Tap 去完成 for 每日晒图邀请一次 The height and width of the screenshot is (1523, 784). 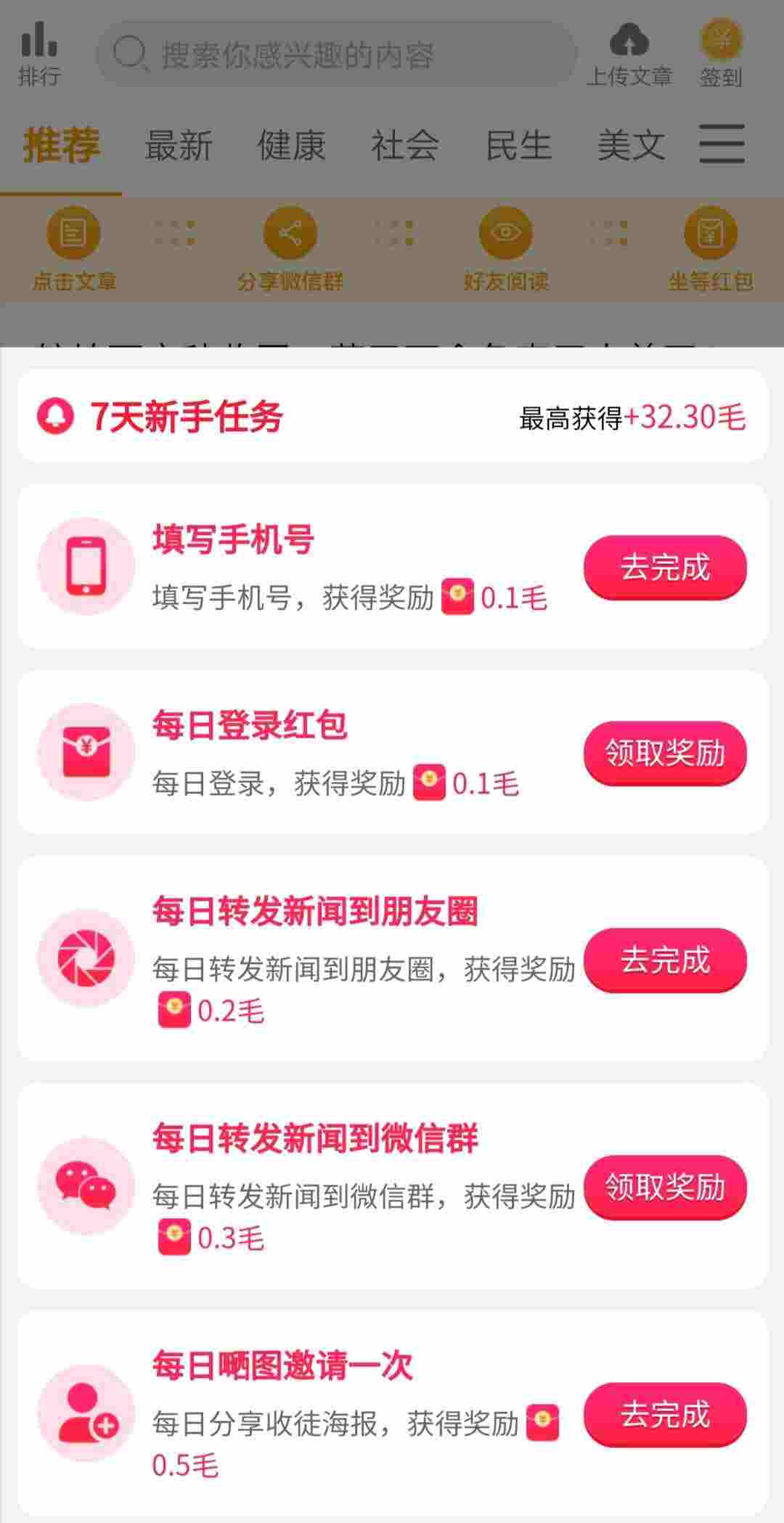pyautogui.click(x=665, y=1415)
